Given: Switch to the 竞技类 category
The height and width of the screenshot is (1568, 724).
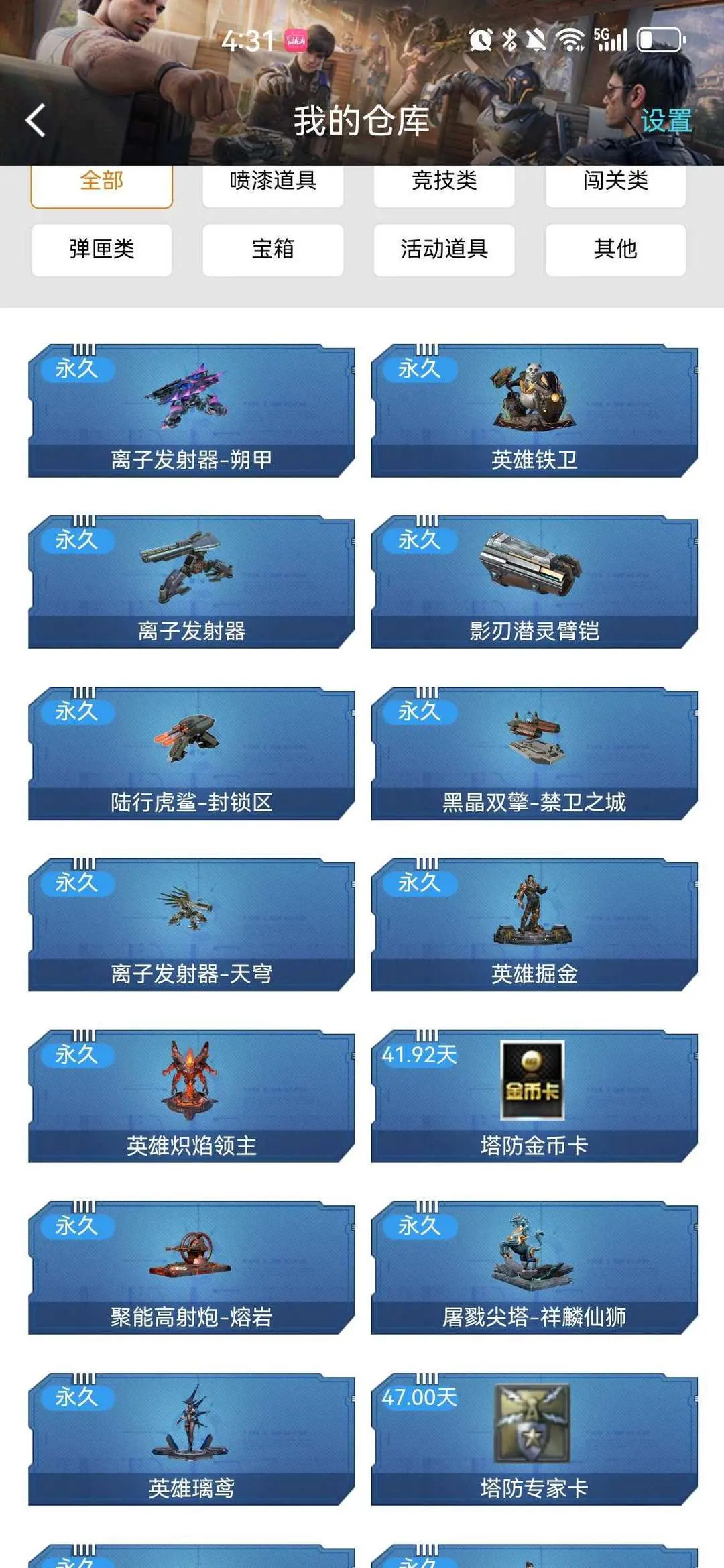Looking at the screenshot, I should pyautogui.click(x=444, y=182).
